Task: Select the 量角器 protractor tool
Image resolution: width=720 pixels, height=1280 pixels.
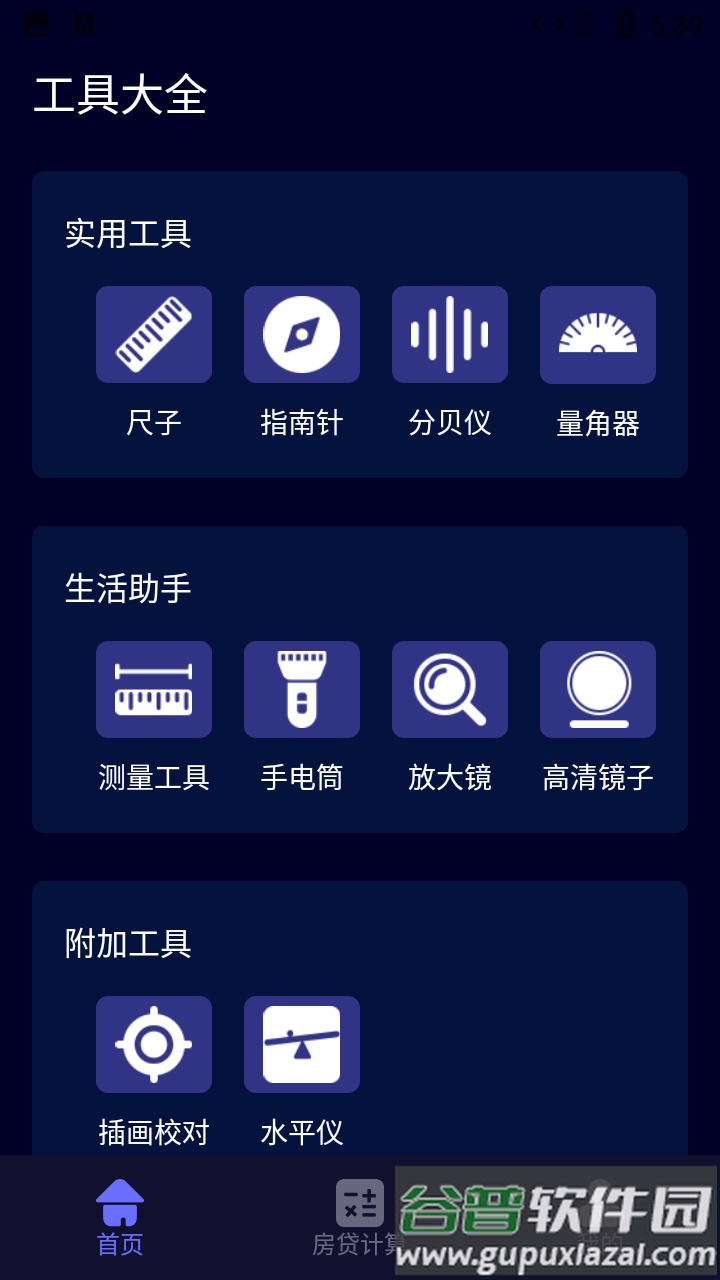Action: tap(598, 335)
